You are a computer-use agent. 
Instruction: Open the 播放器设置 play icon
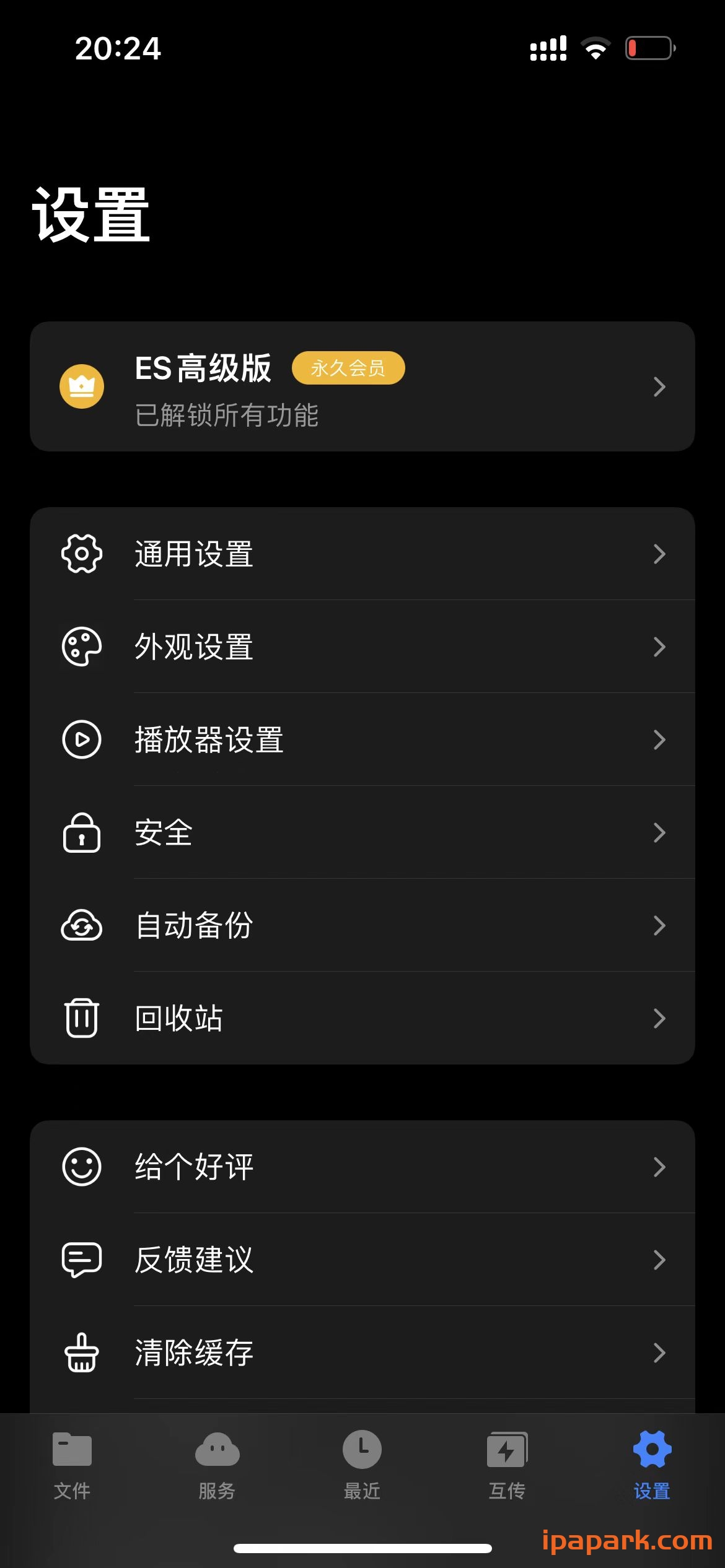(x=82, y=739)
